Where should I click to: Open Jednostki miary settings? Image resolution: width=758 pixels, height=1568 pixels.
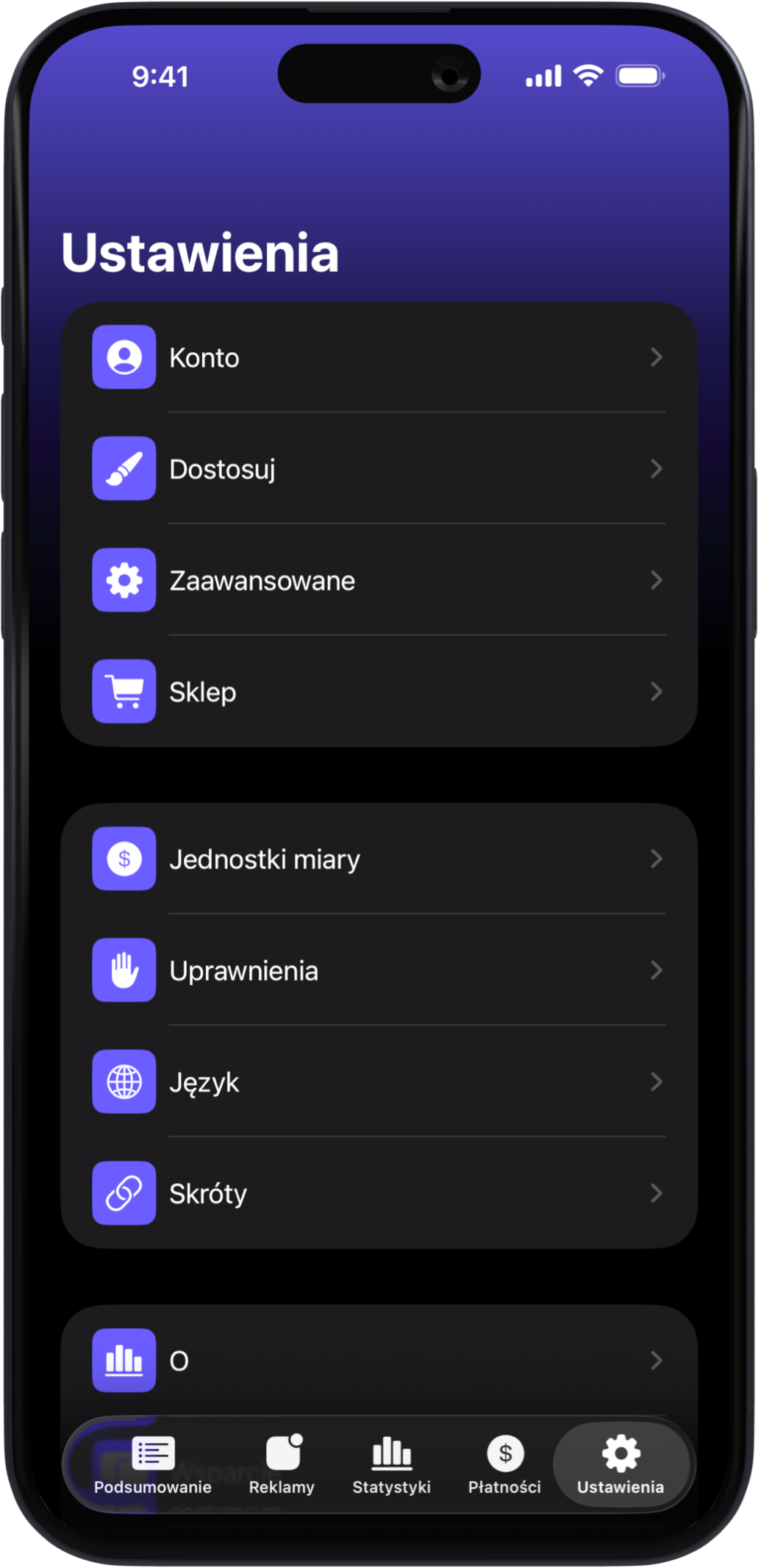click(379, 859)
